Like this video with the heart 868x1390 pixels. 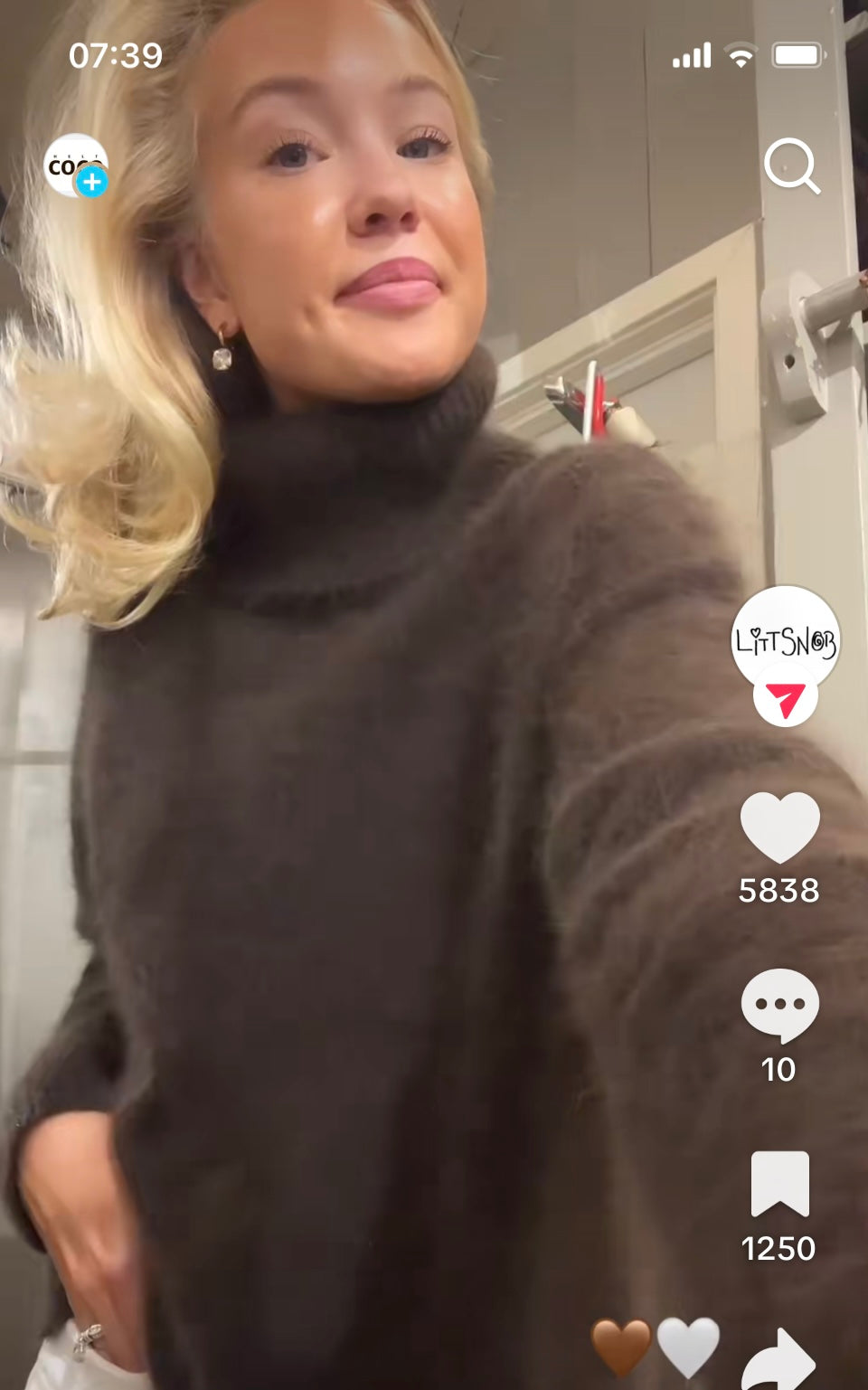(x=779, y=827)
